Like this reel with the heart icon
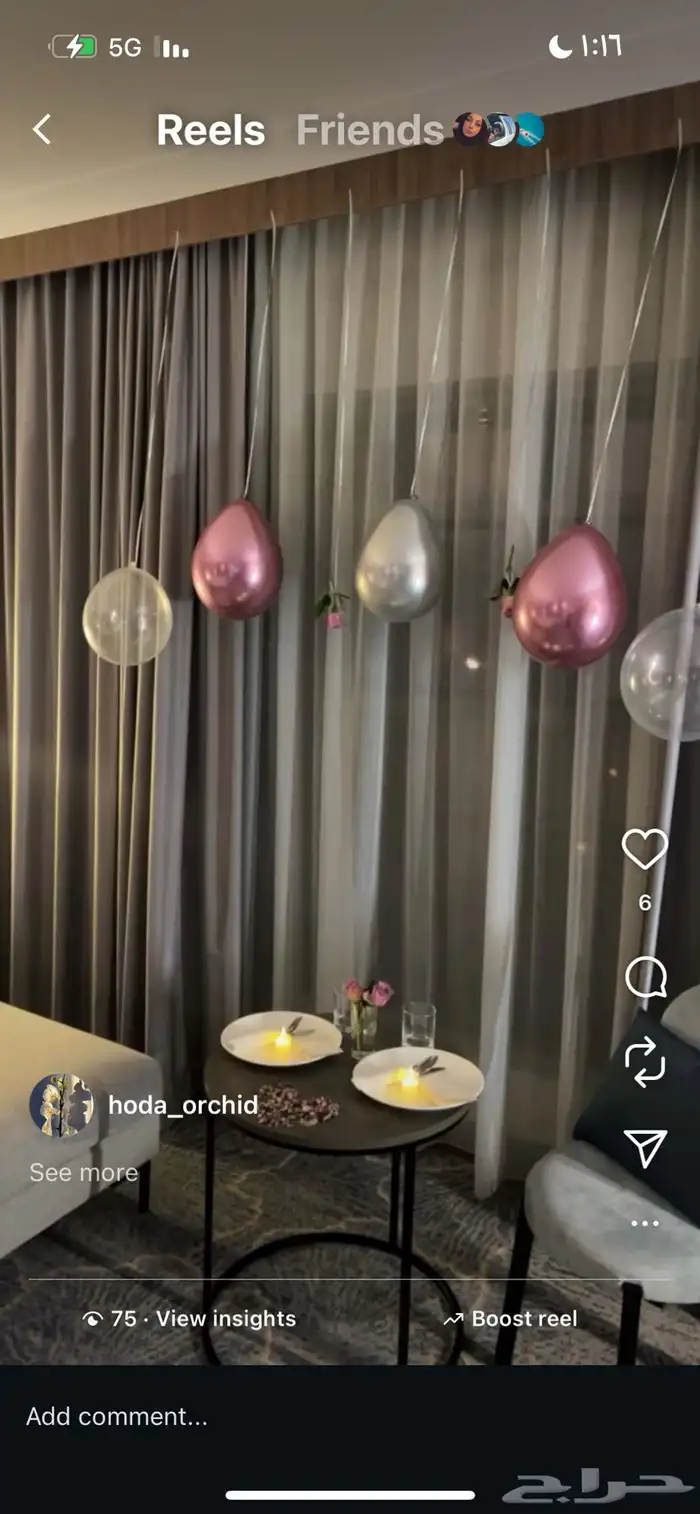Viewport: 700px width, 1514px height. click(644, 850)
